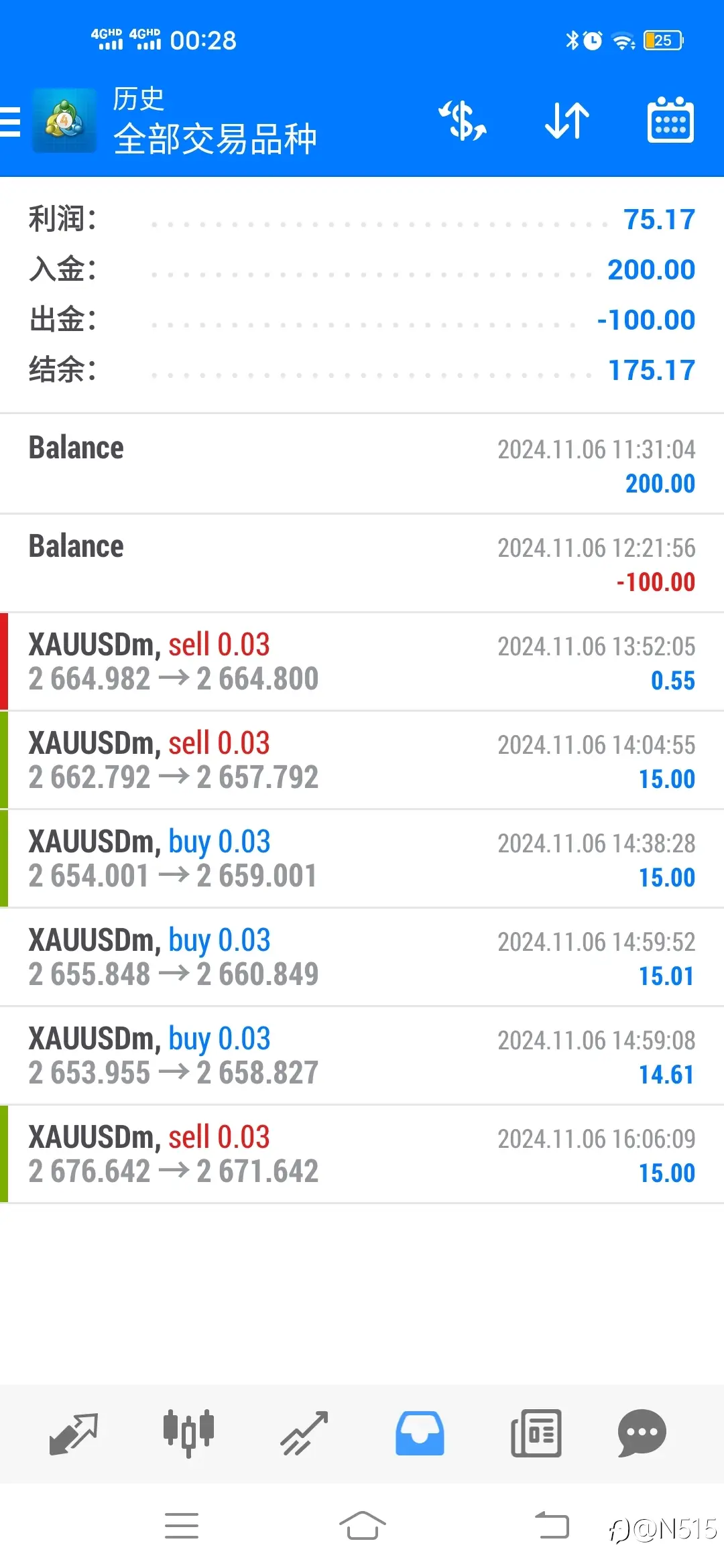The height and width of the screenshot is (1568, 724).
Task: Open the sort order arrows
Action: 567,121
